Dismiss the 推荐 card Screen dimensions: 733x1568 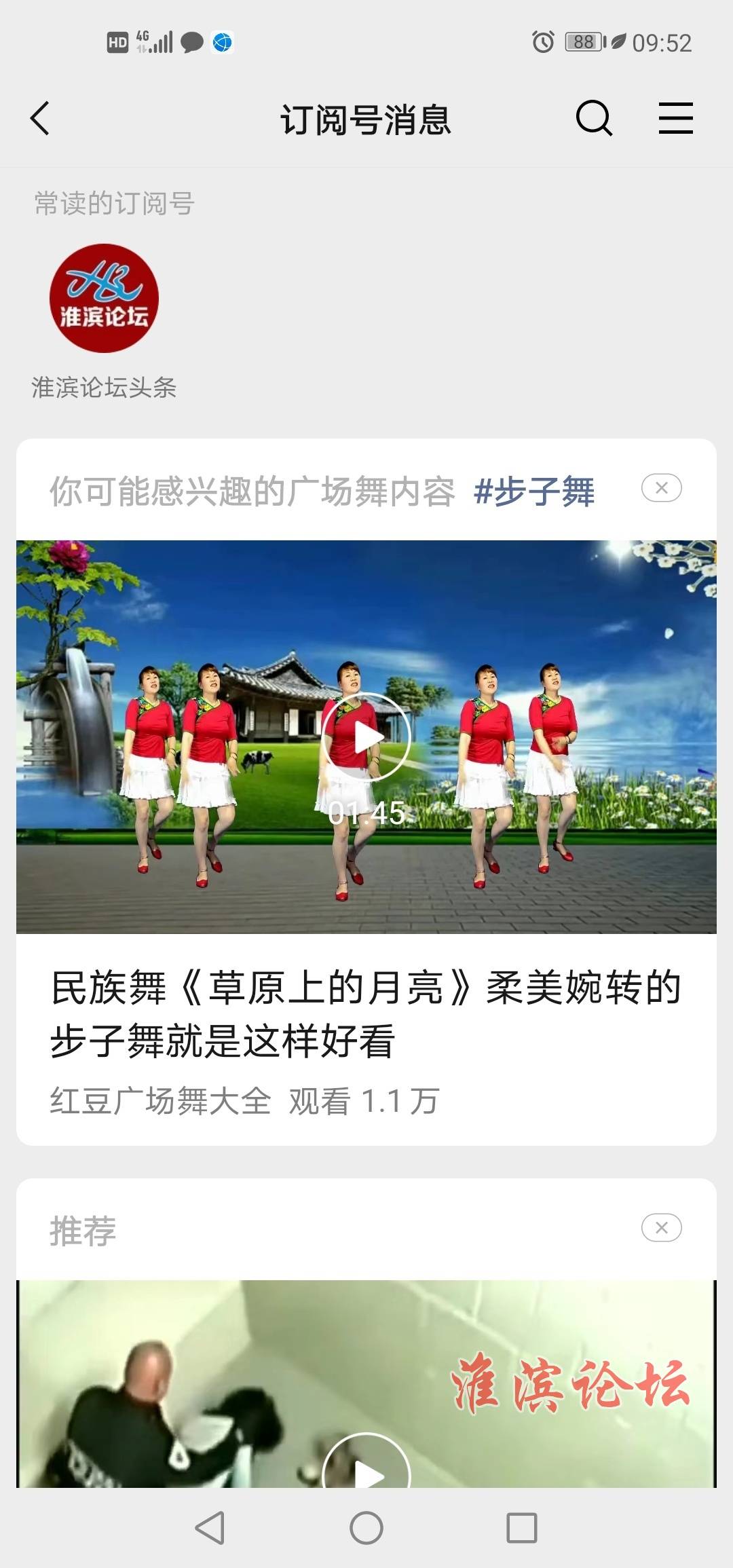click(661, 1227)
